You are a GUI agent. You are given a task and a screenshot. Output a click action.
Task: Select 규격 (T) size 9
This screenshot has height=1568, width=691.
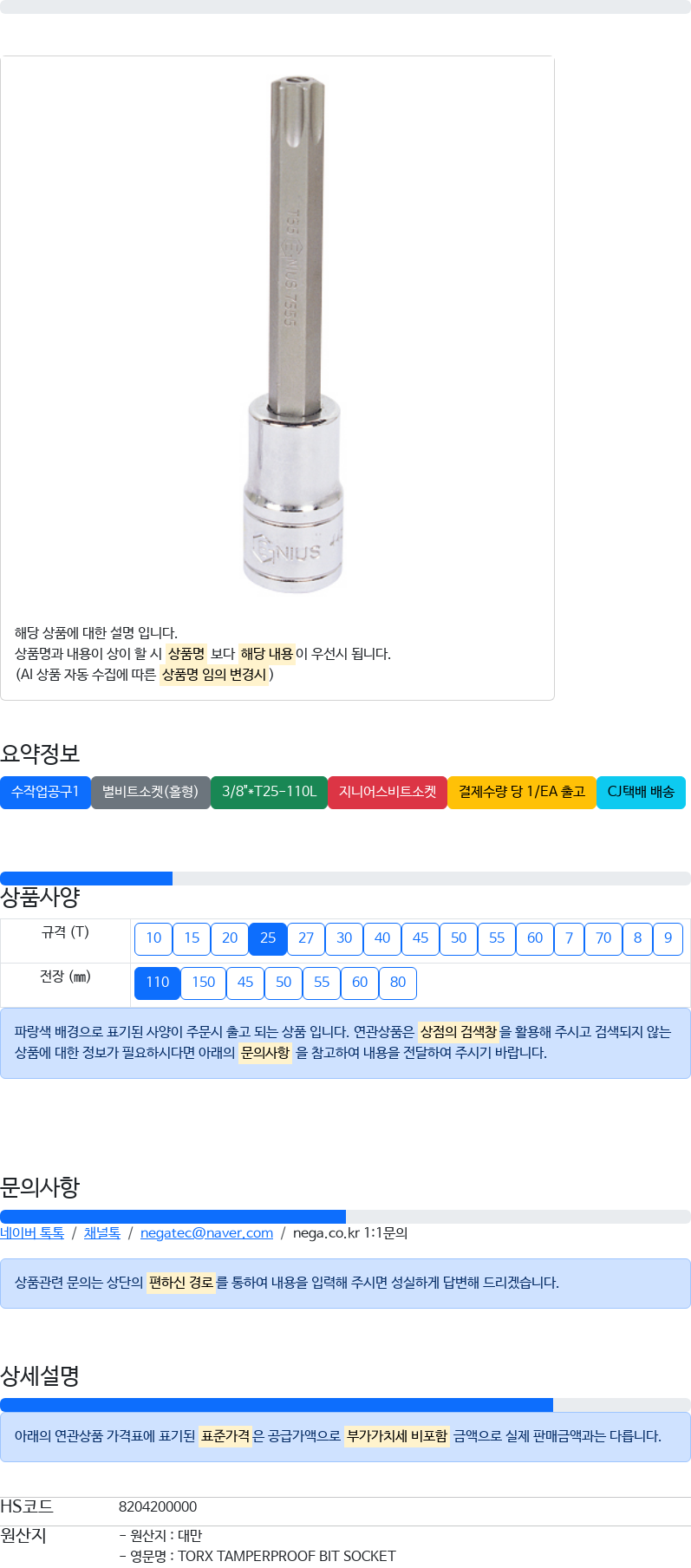pyautogui.click(x=668, y=938)
